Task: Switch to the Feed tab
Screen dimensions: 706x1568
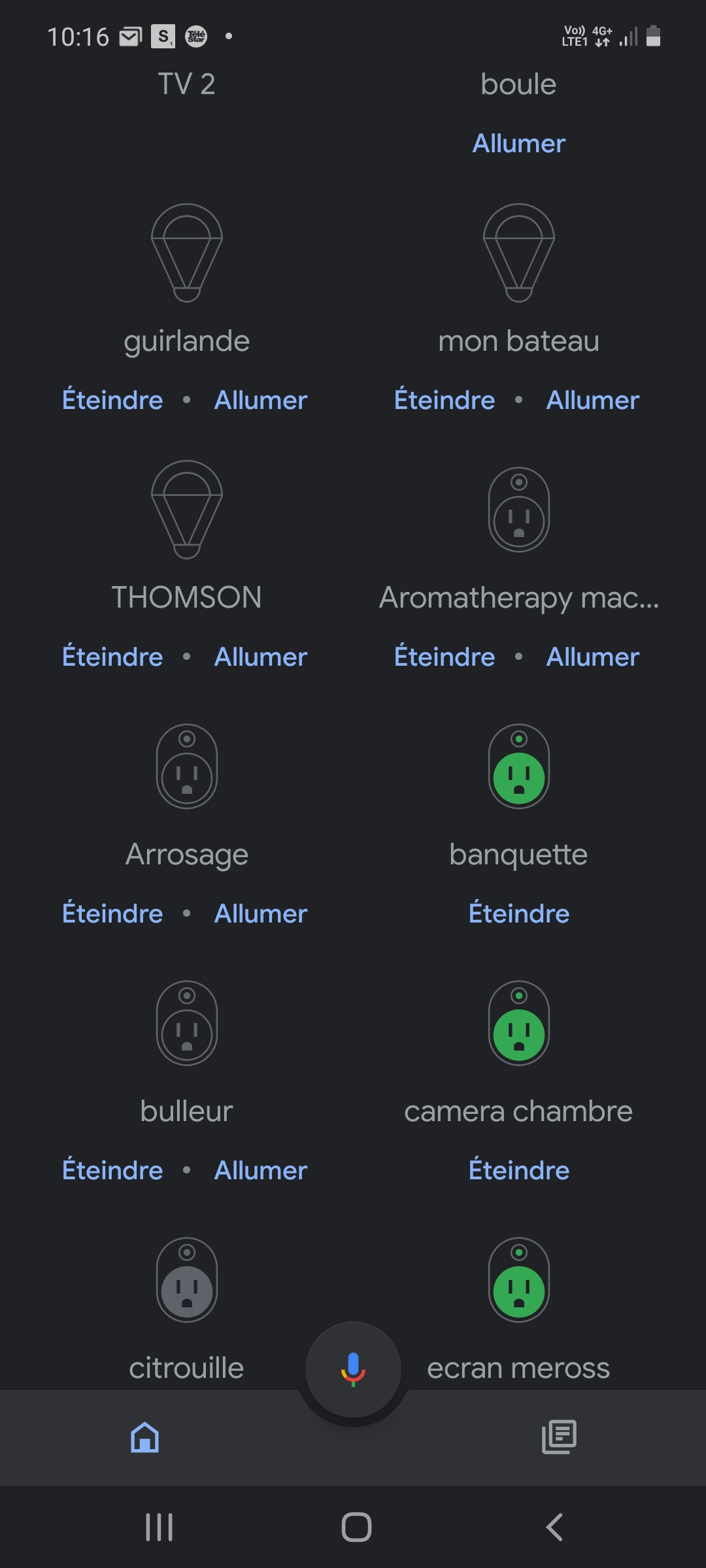Action: 560,1437
